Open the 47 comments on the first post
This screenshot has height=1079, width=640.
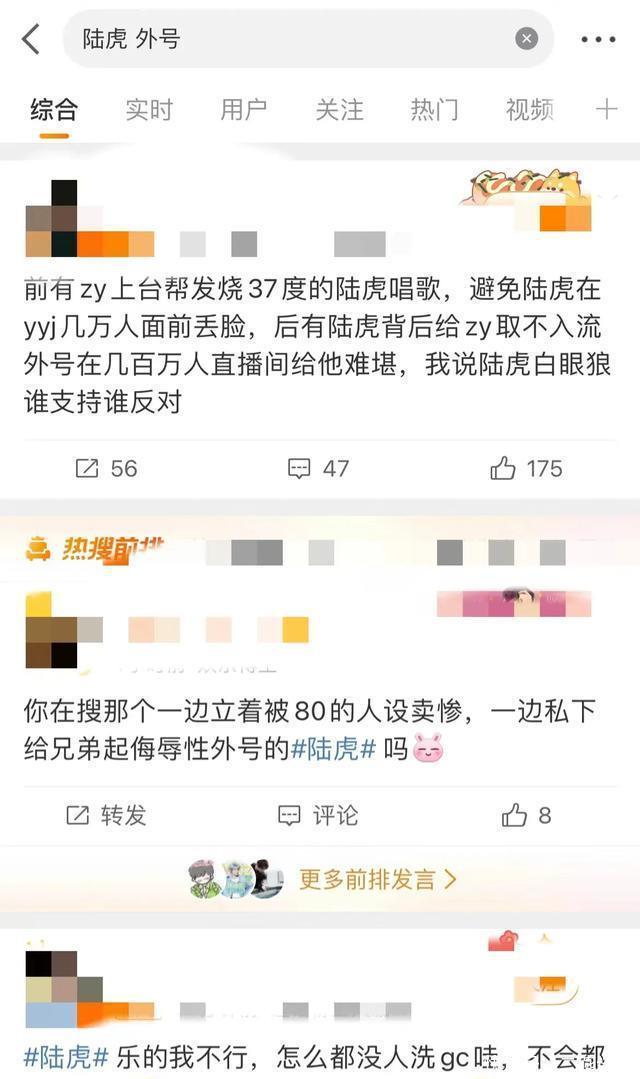pos(318,468)
